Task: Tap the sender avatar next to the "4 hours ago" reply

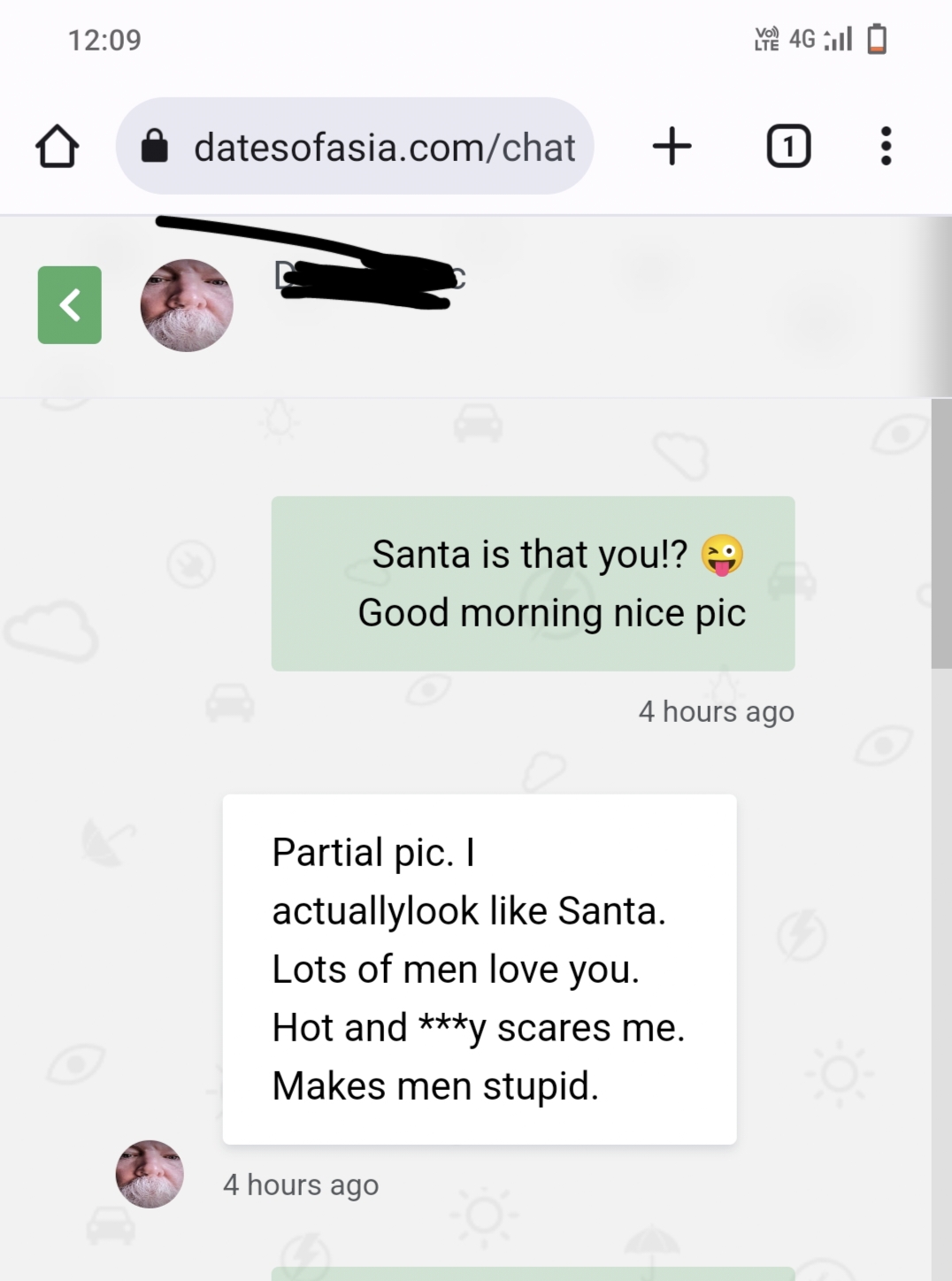Action: [150, 1174]
